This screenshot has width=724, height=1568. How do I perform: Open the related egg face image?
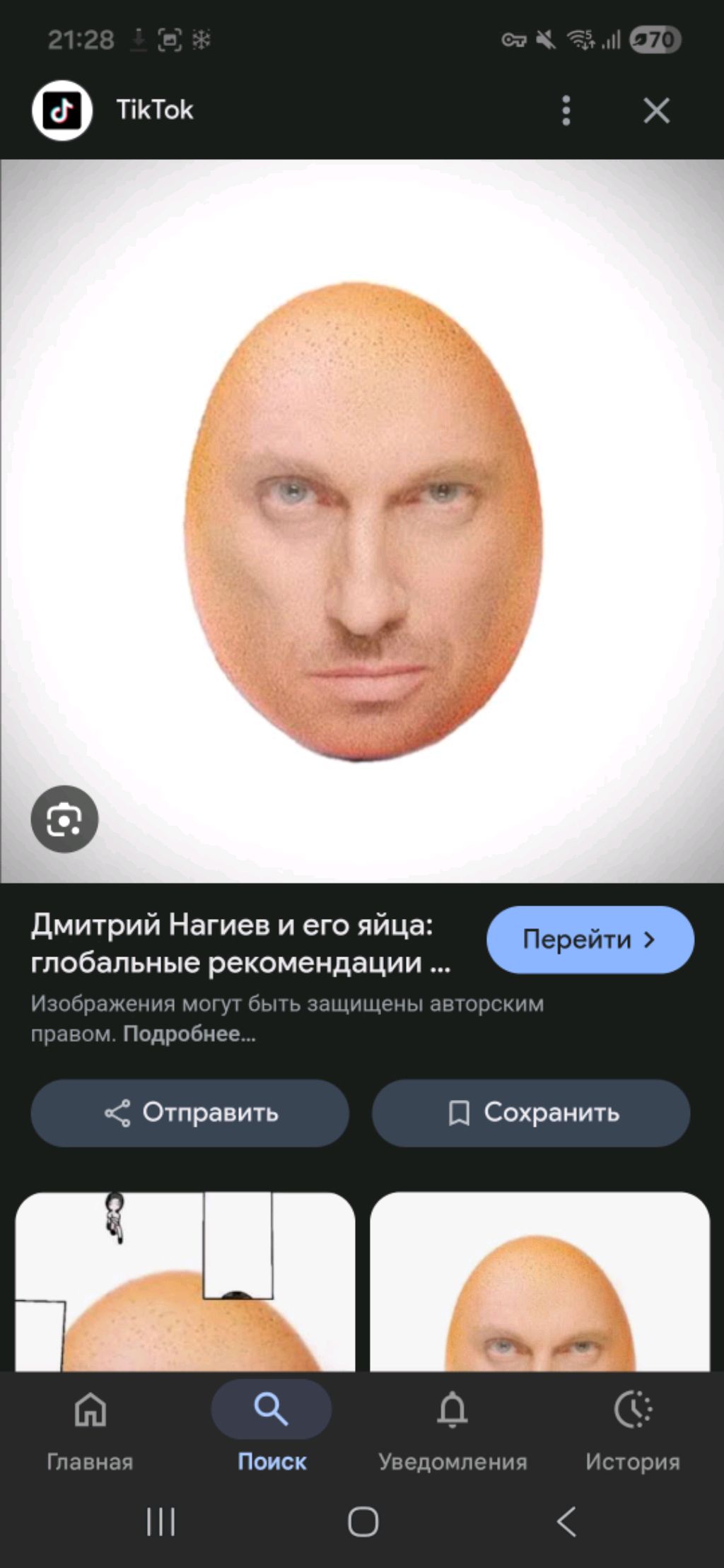(x=539, y=1281)
